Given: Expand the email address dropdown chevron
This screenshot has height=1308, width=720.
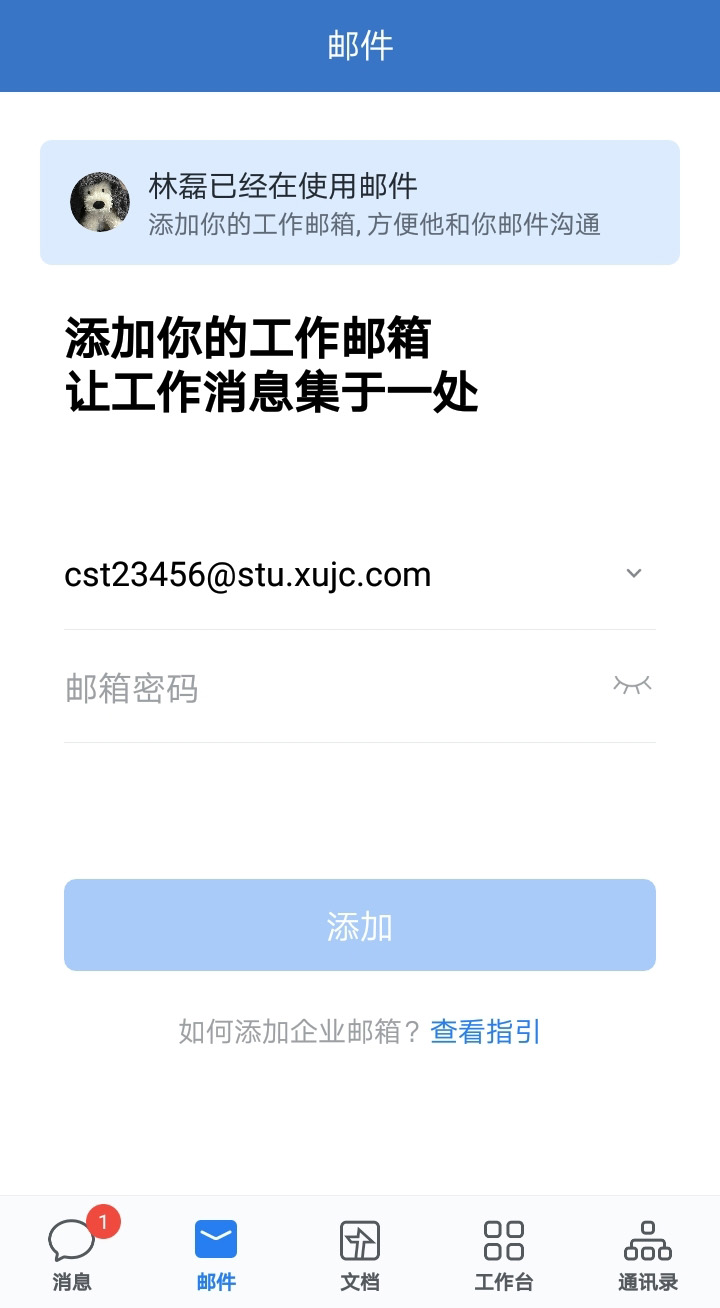Looking at the screenshot, I should click(633, 574).
